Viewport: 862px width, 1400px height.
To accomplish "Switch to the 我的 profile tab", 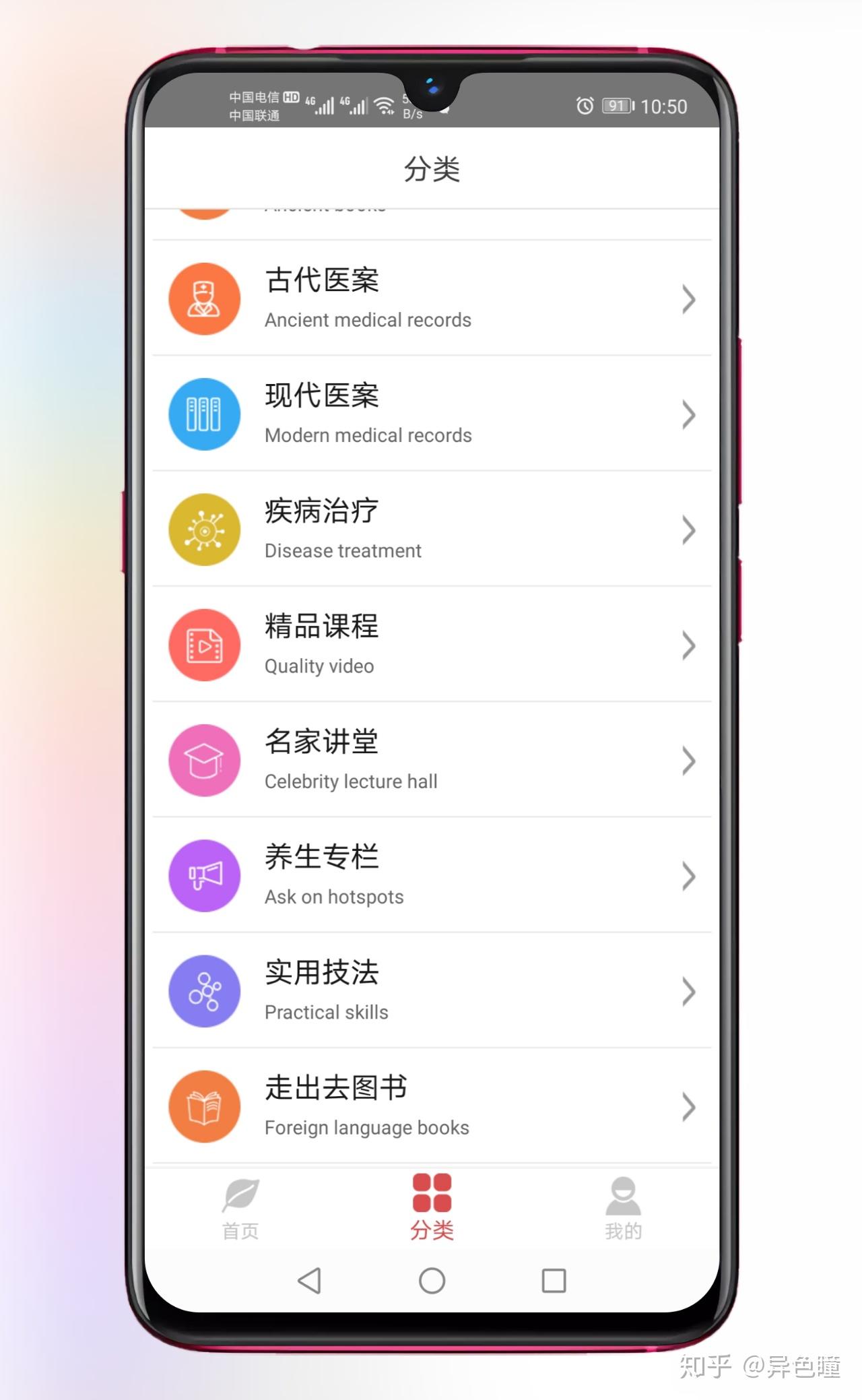I will (x=623, y=1209).
